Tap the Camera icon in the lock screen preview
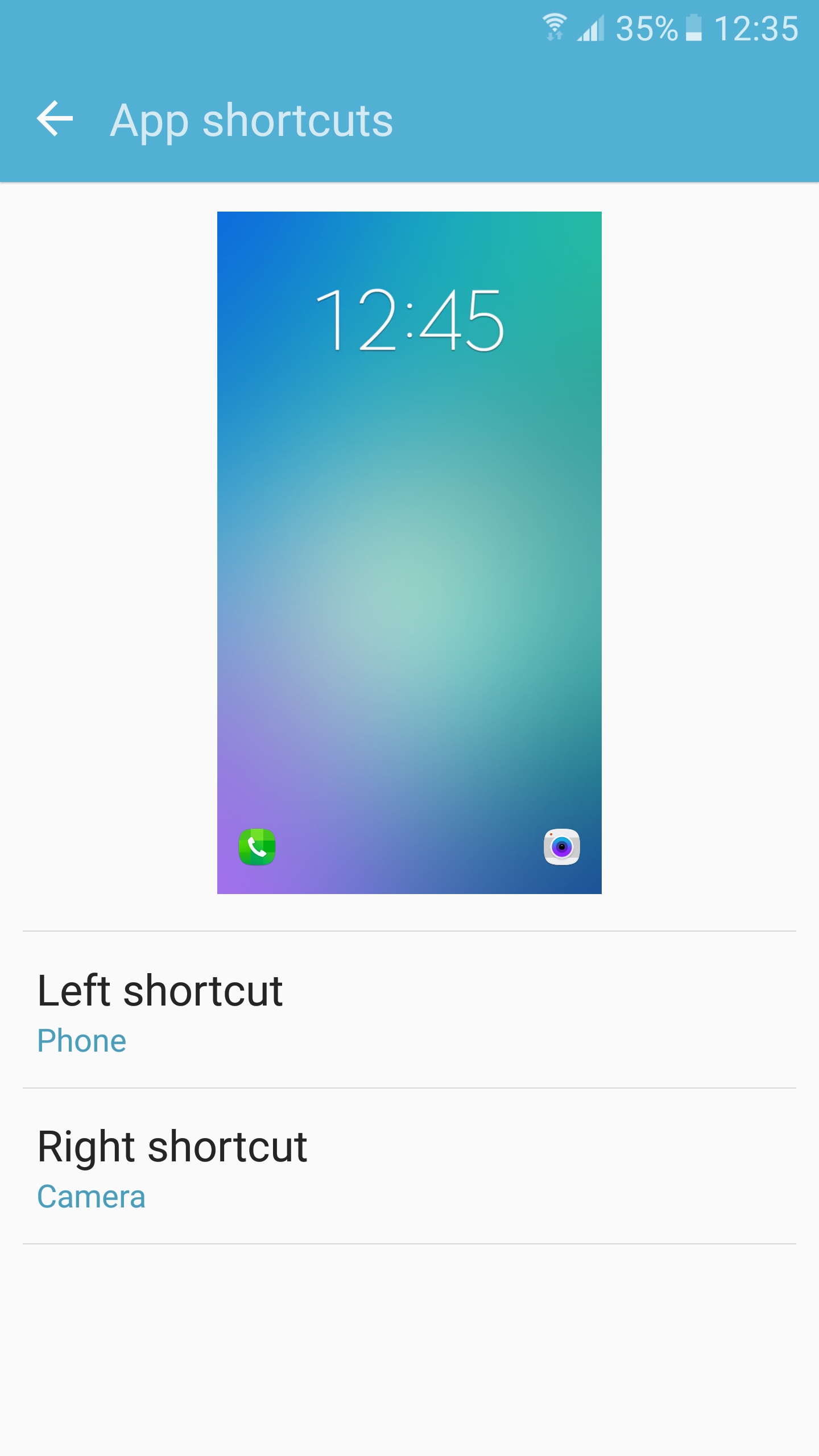The image size is (819, 1456). point(562,848)
